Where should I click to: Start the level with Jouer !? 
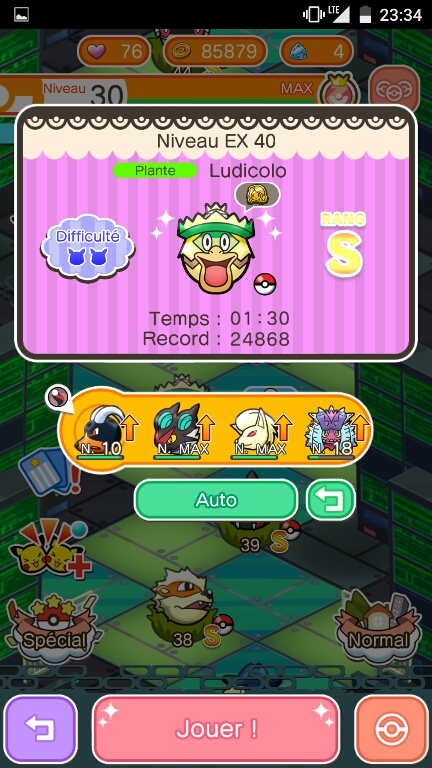[216, 729]
